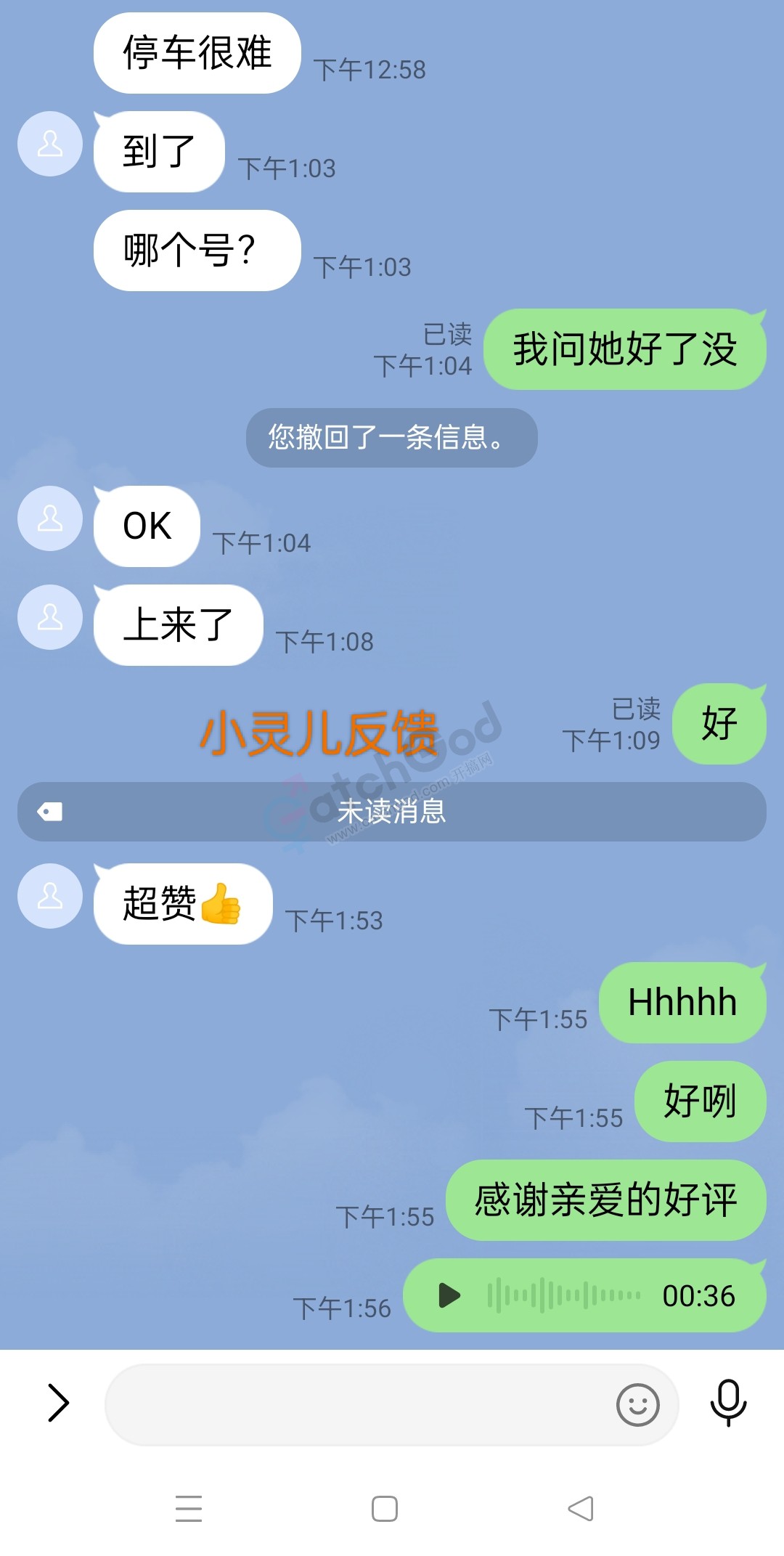Open avatar of sender next to 上来了

pos(50,617)
